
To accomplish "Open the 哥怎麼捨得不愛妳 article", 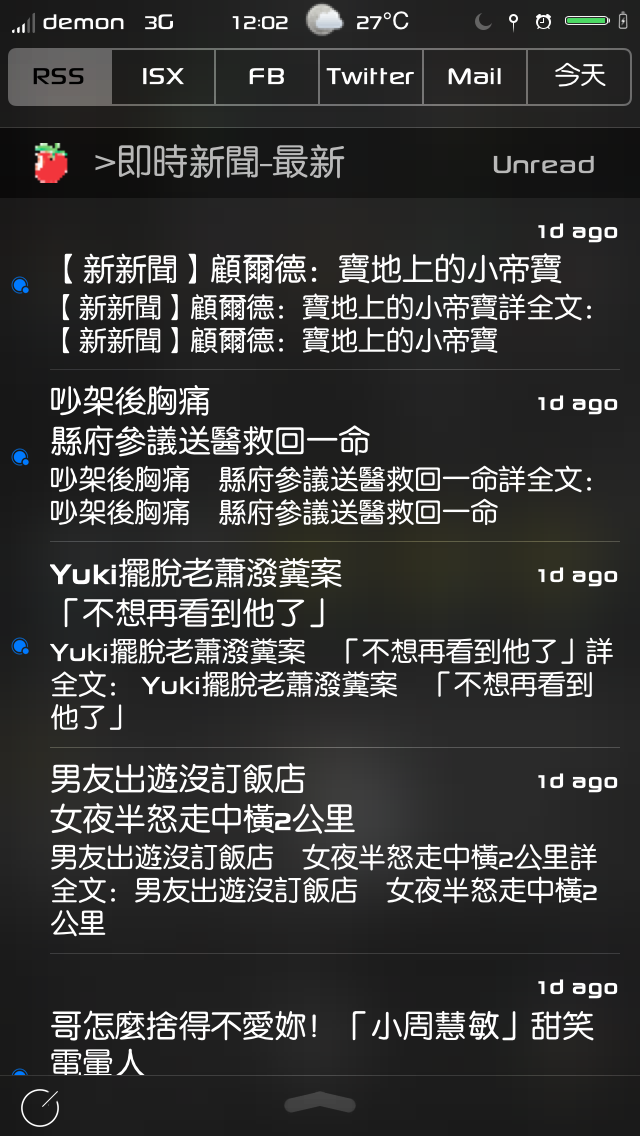I will click(320, 1016).
